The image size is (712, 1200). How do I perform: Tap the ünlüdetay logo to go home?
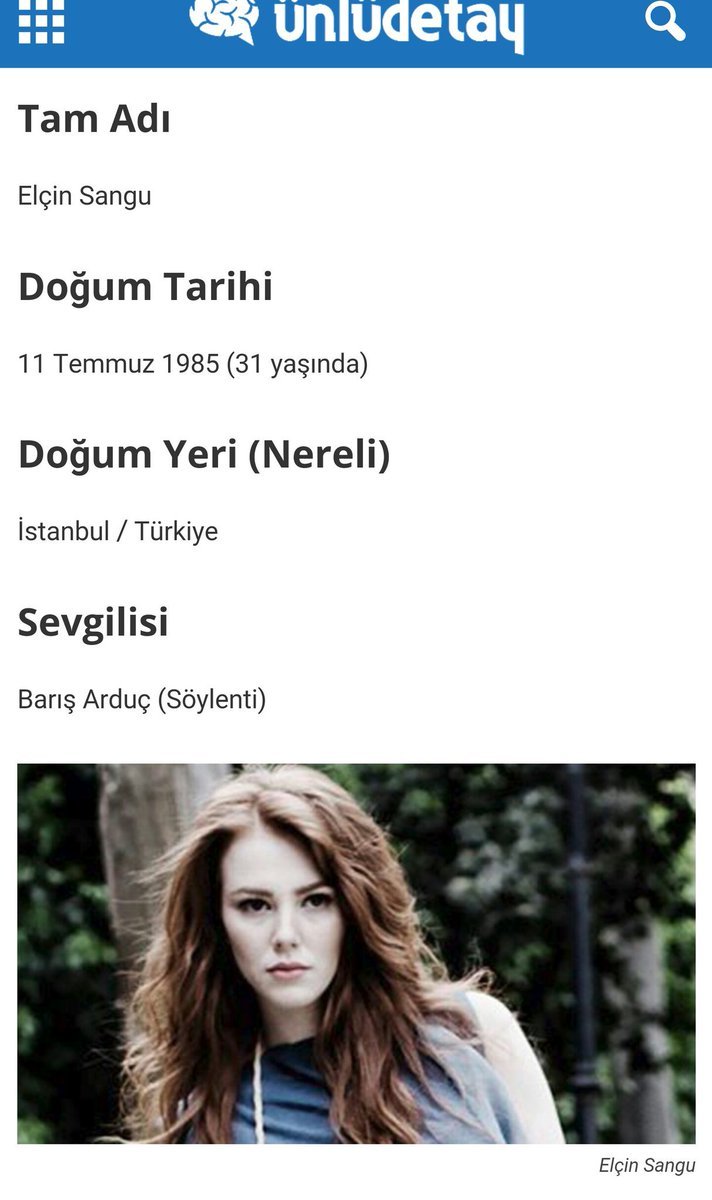(357, 22)
